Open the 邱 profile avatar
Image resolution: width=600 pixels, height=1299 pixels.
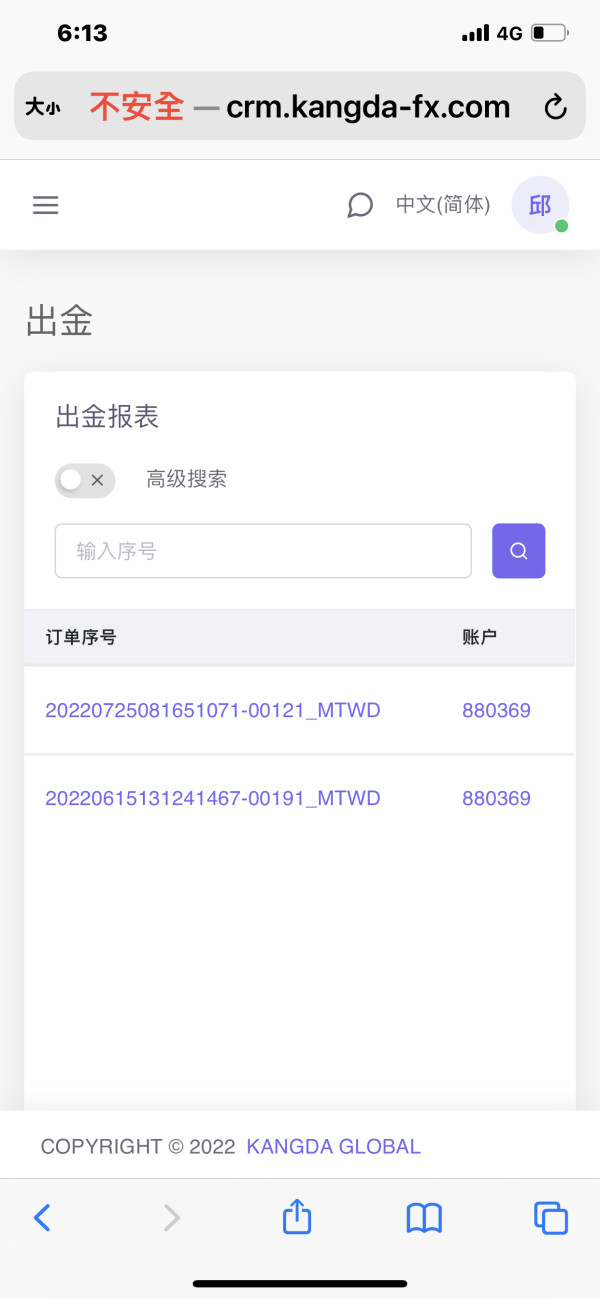point(540,205)
